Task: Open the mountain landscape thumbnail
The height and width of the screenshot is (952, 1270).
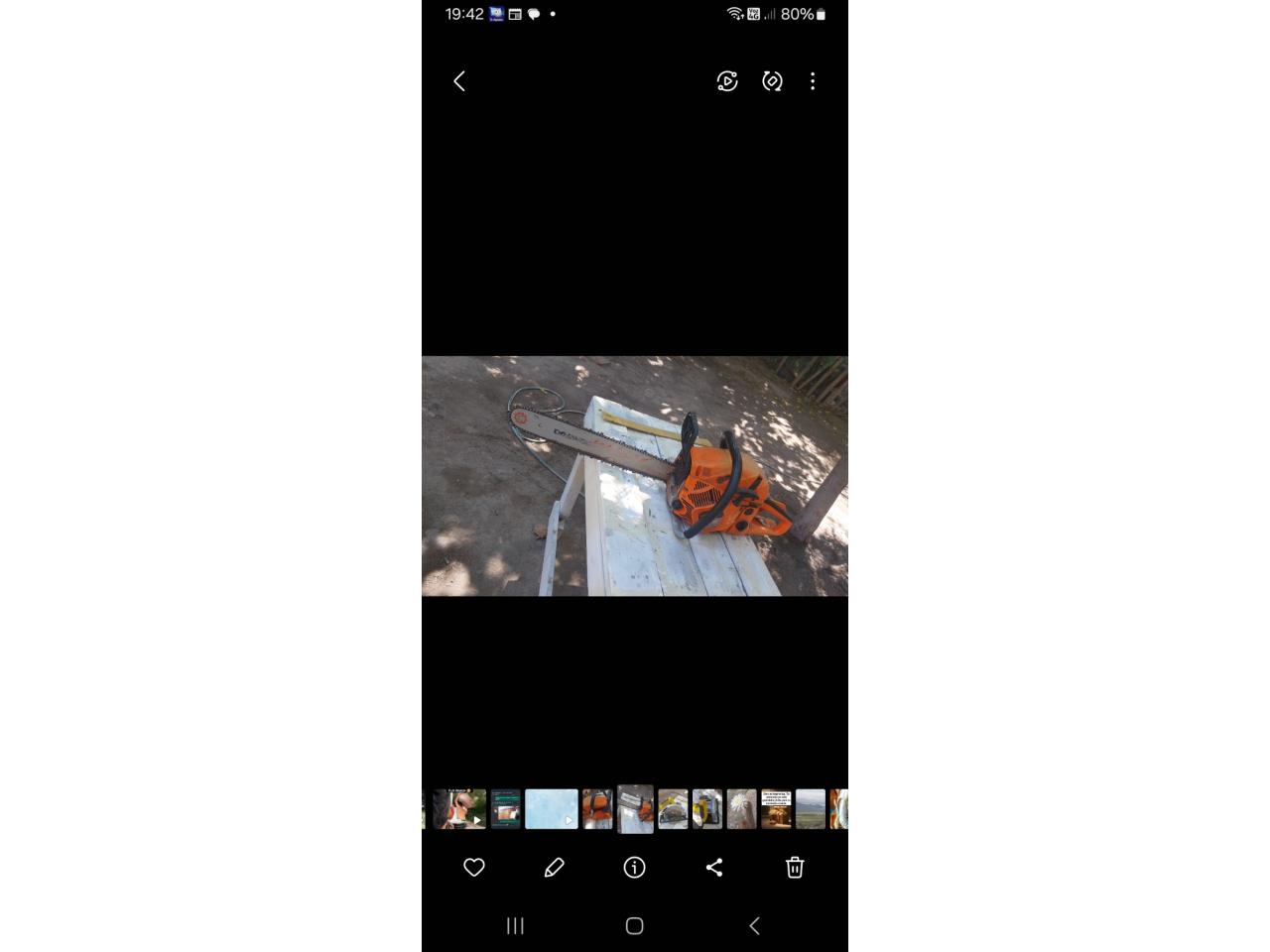Action: [811, 809]
